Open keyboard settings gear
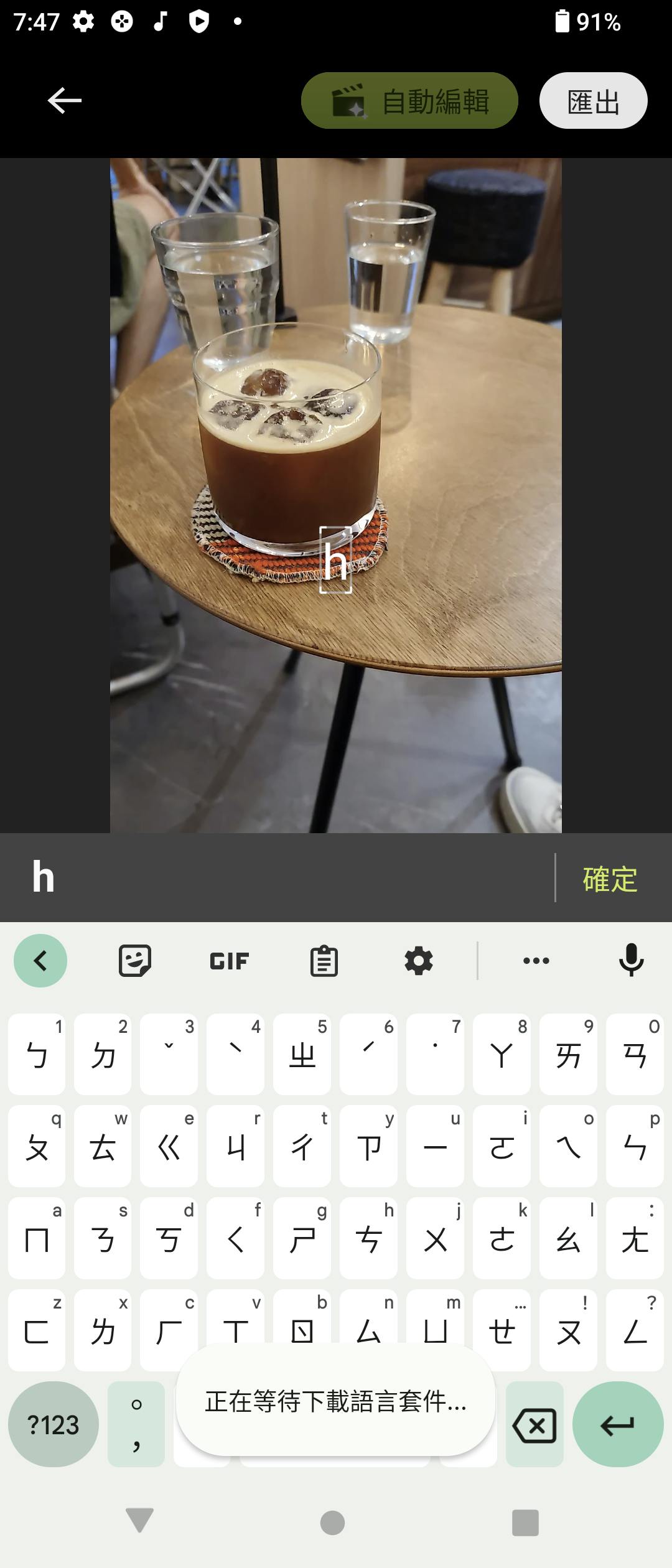Image resolution: width=672 pixels, height=1568 pixels. (x=419, y=961)
